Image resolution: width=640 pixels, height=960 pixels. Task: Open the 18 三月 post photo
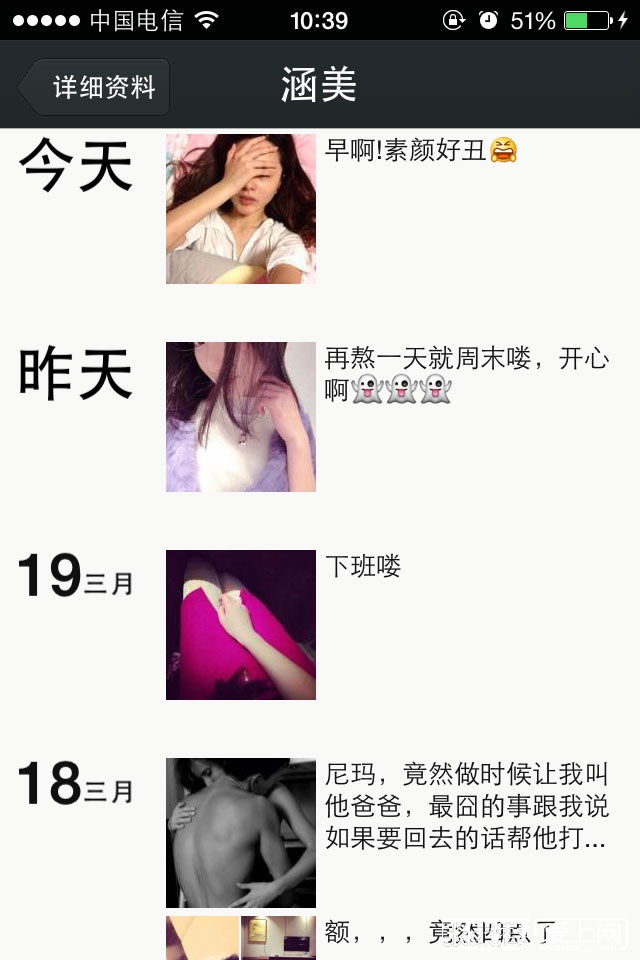[241, 832]
